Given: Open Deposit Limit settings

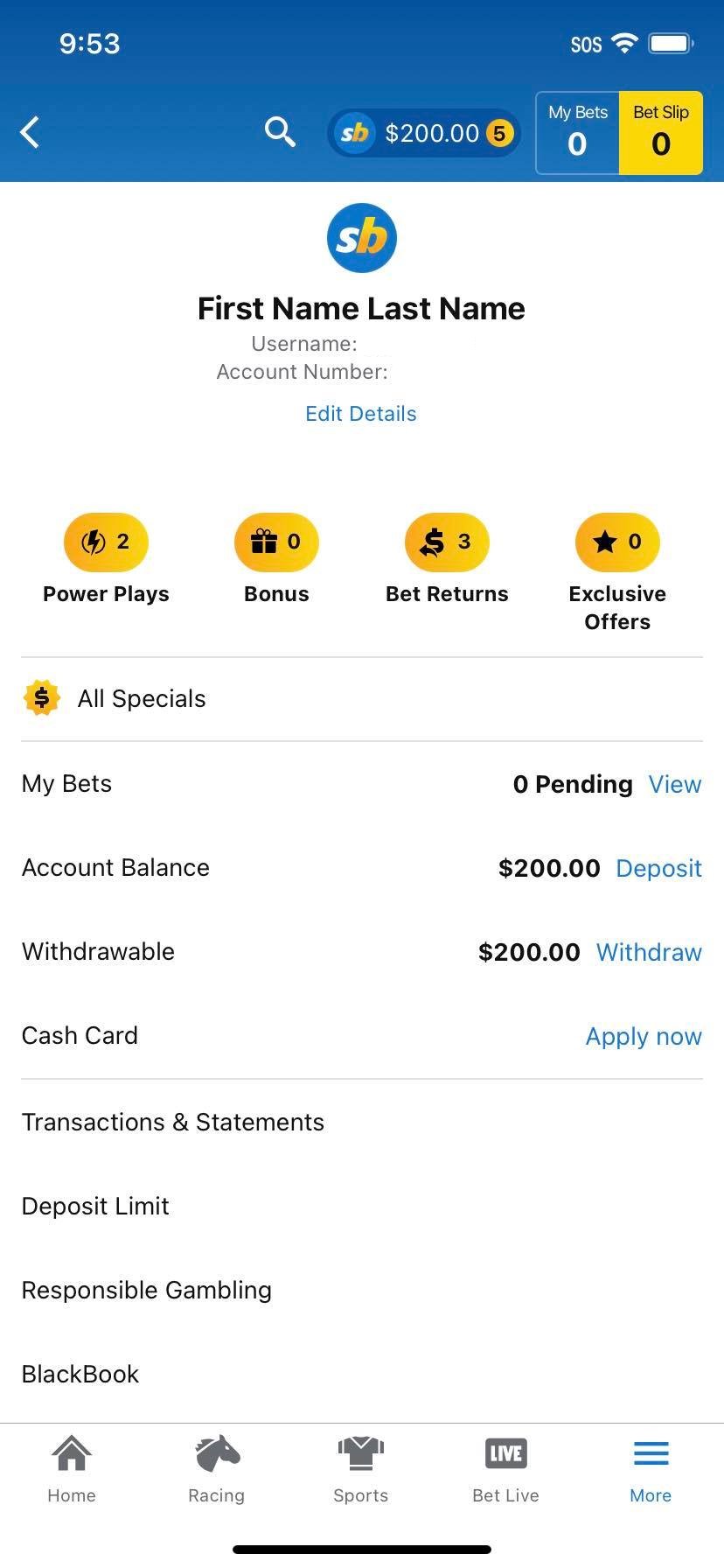Looking at the screenshot, I should point(362,1206).
